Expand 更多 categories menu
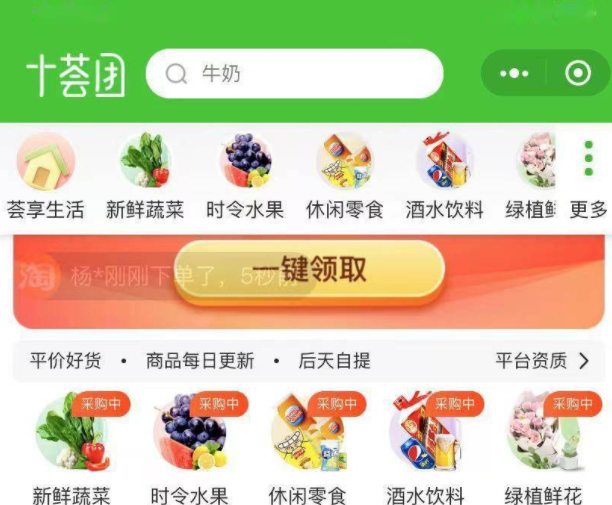The image size is (612, 505). (x=588, y=180)
